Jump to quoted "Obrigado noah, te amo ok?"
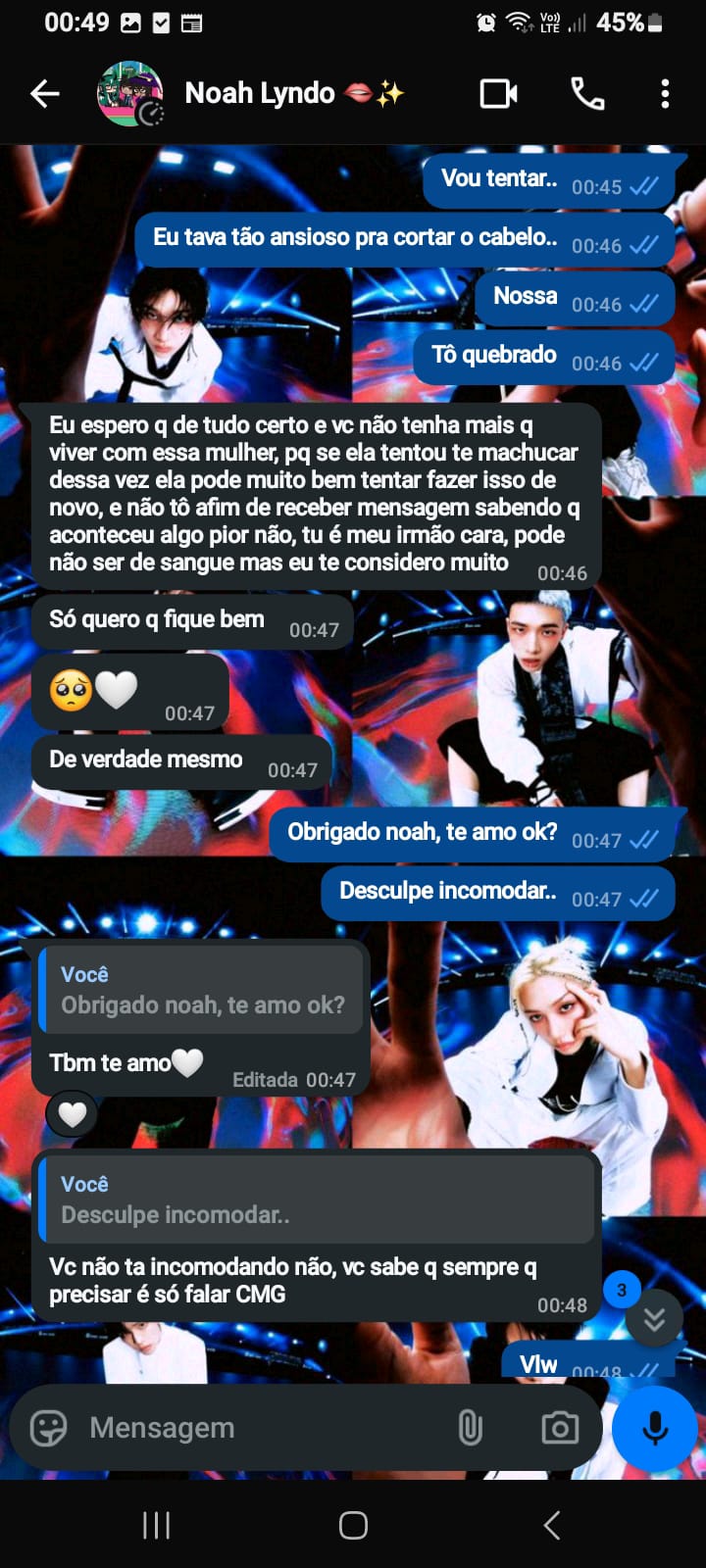 [201, 991]
